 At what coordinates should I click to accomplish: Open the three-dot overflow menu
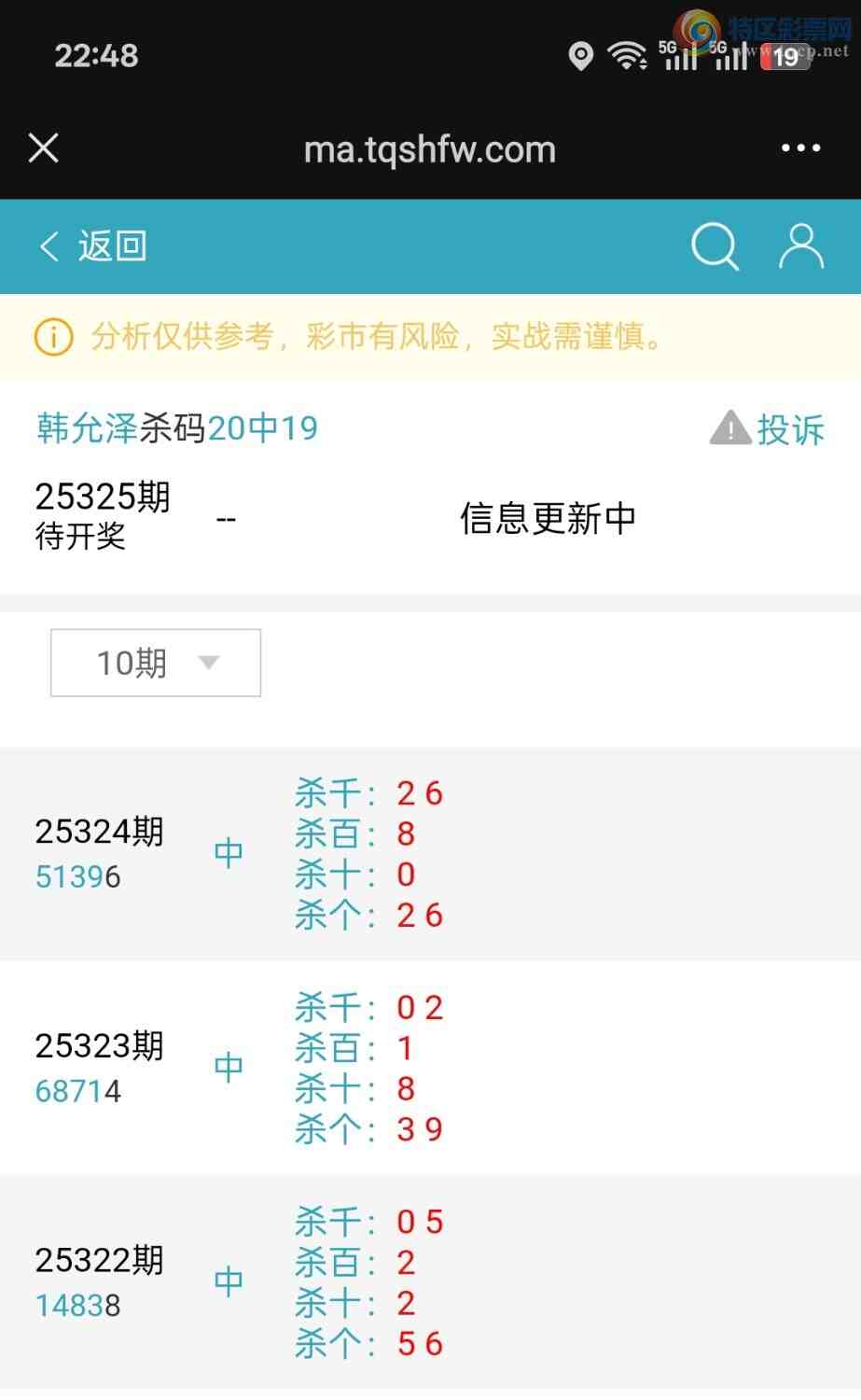pos(800,148)
